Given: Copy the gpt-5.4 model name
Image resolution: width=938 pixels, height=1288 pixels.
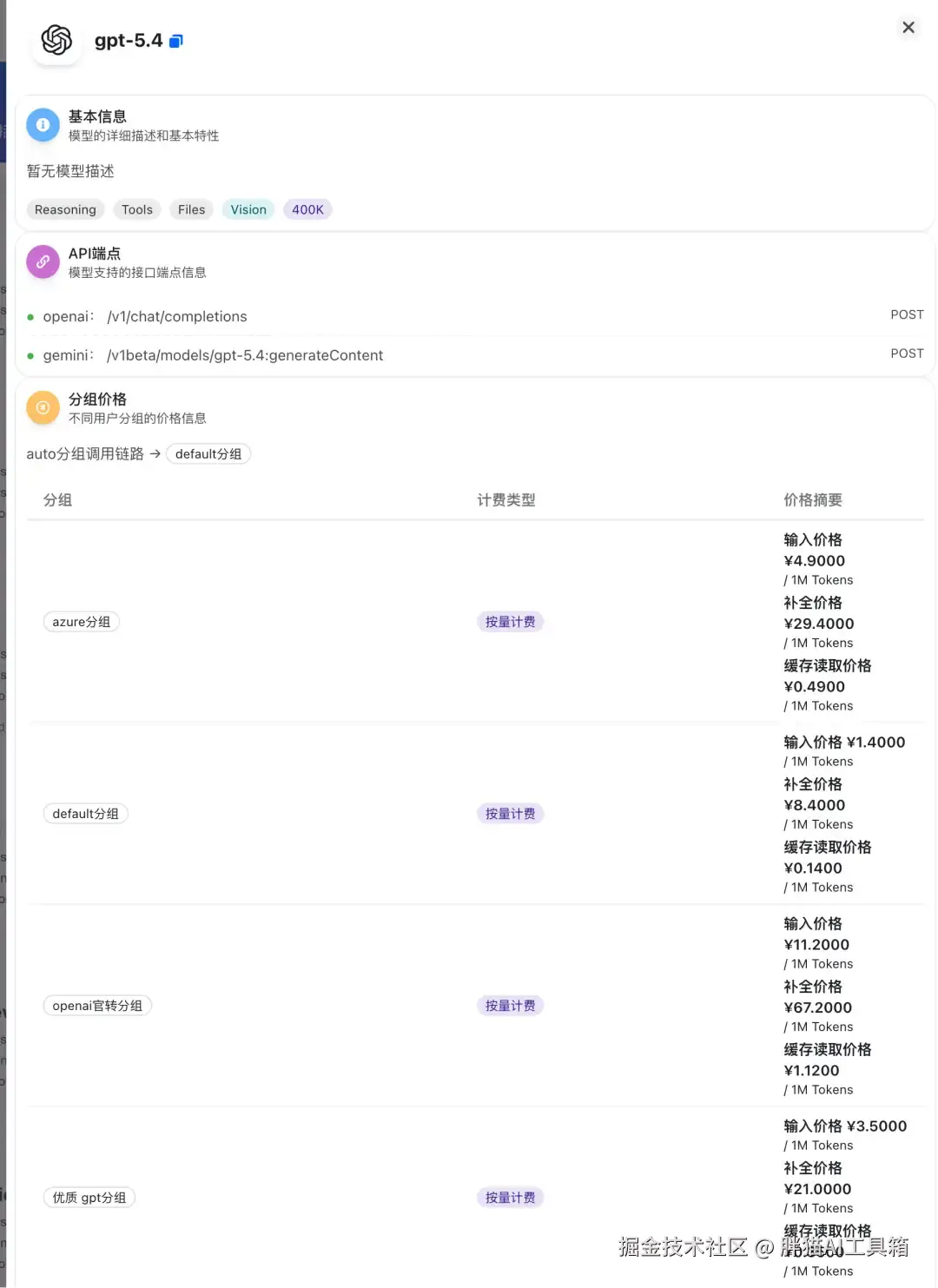Looking at the screenshot, I should tap(176, 41).
